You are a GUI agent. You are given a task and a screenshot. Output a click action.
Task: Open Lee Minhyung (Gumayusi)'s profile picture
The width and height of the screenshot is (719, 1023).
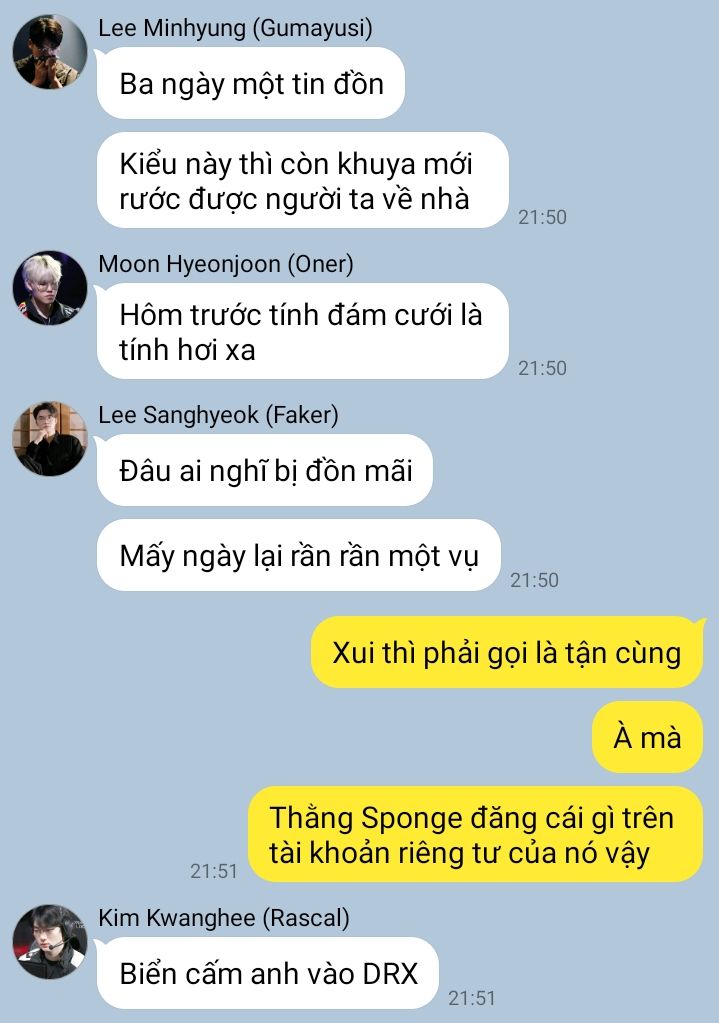pos(49,52)
